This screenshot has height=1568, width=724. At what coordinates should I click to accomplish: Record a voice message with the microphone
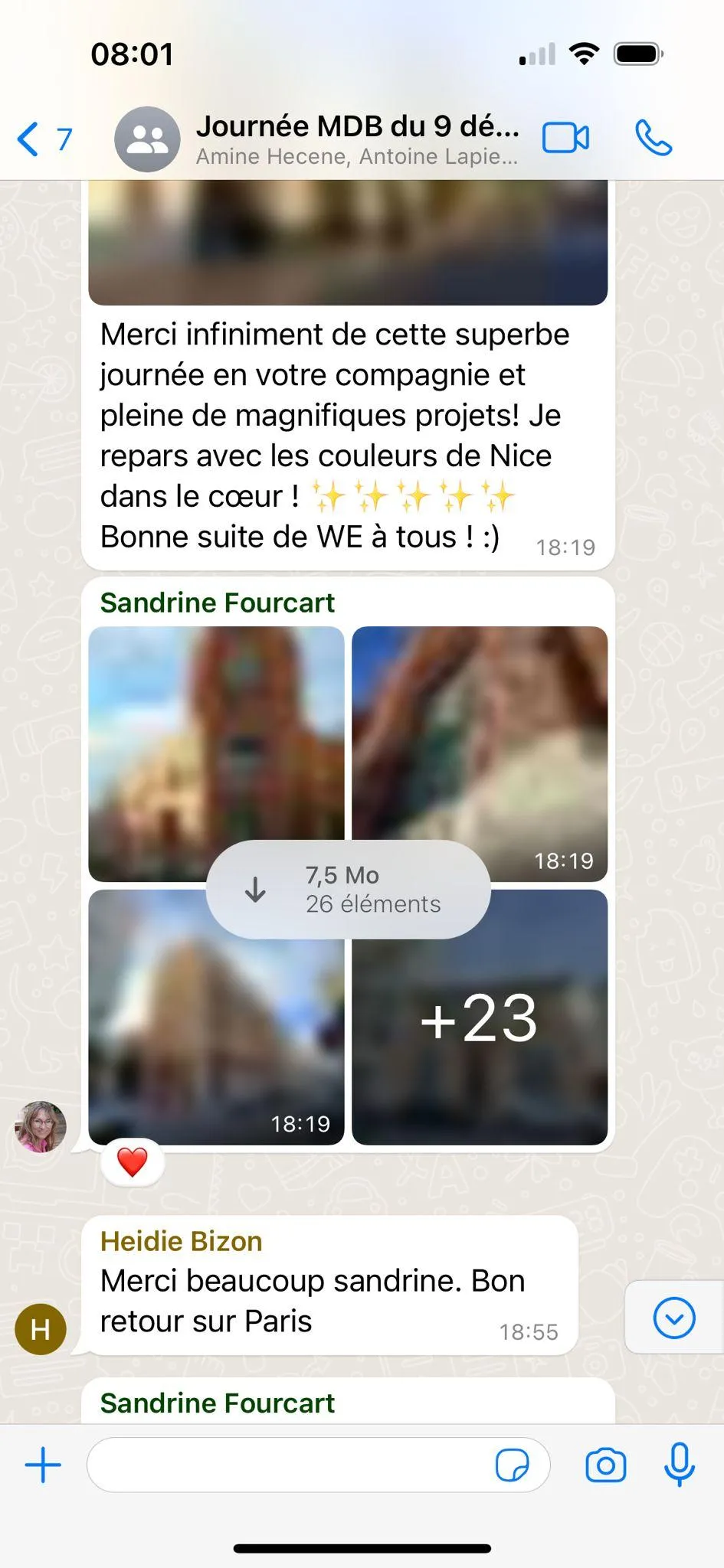click(679, 1465)
